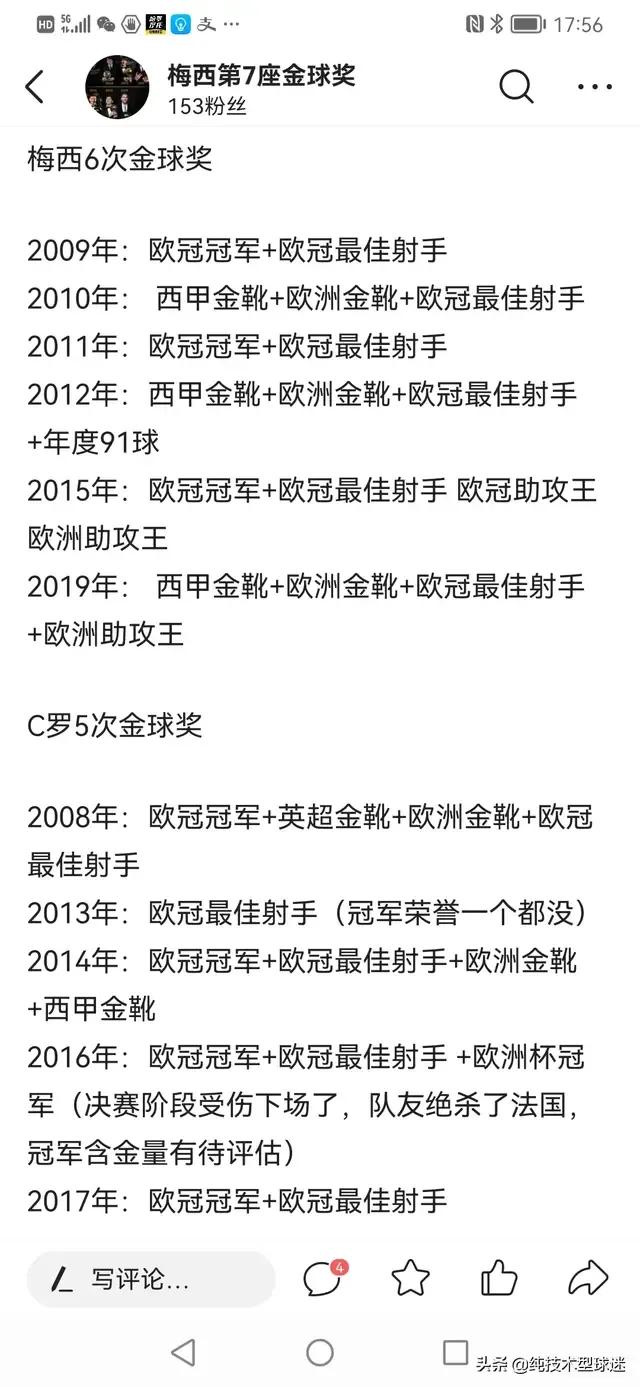Viewport: 640px width, 1387px height.
Task: Tap the 写评论 comment input field
Action: click(150, 1279)
